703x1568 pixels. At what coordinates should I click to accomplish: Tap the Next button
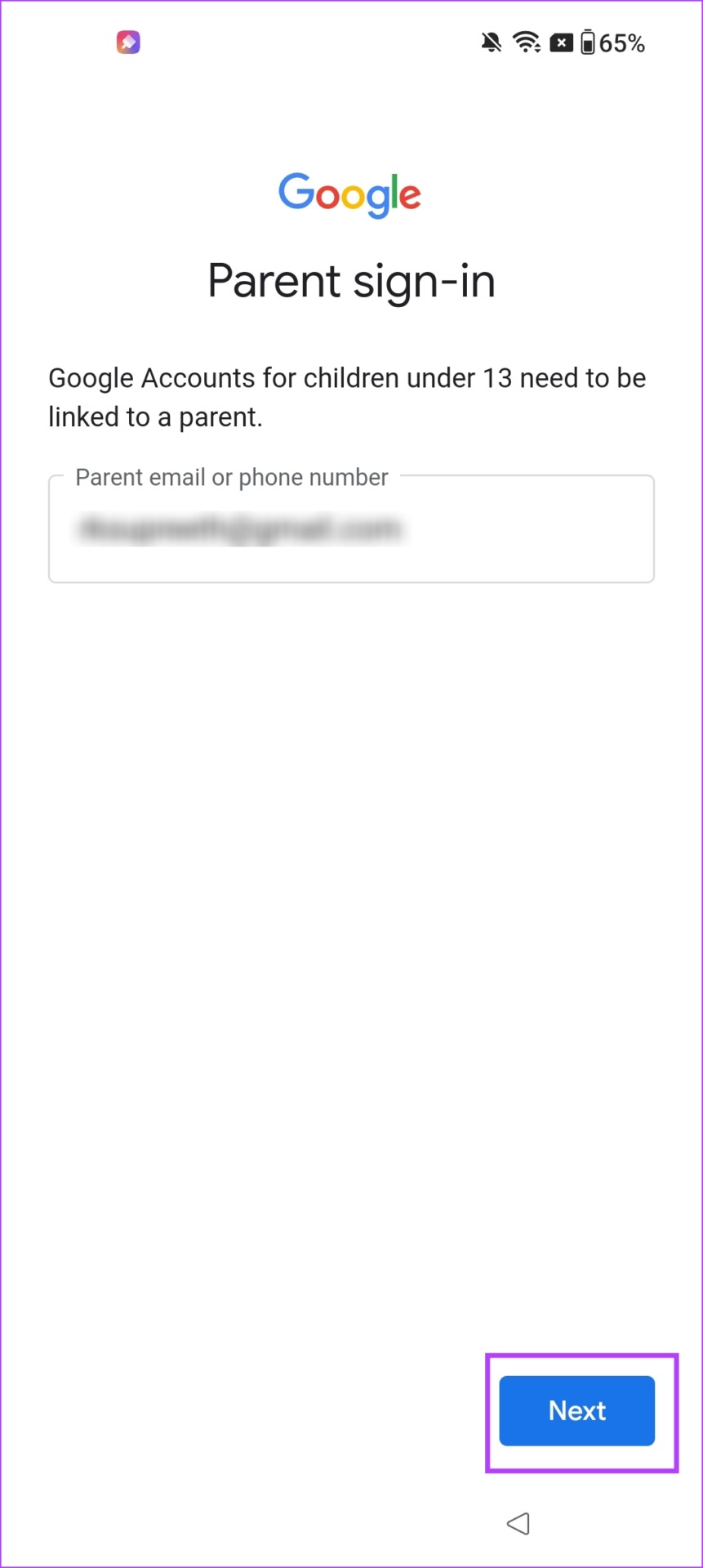pyautogui.click(x=576, y=1410)
